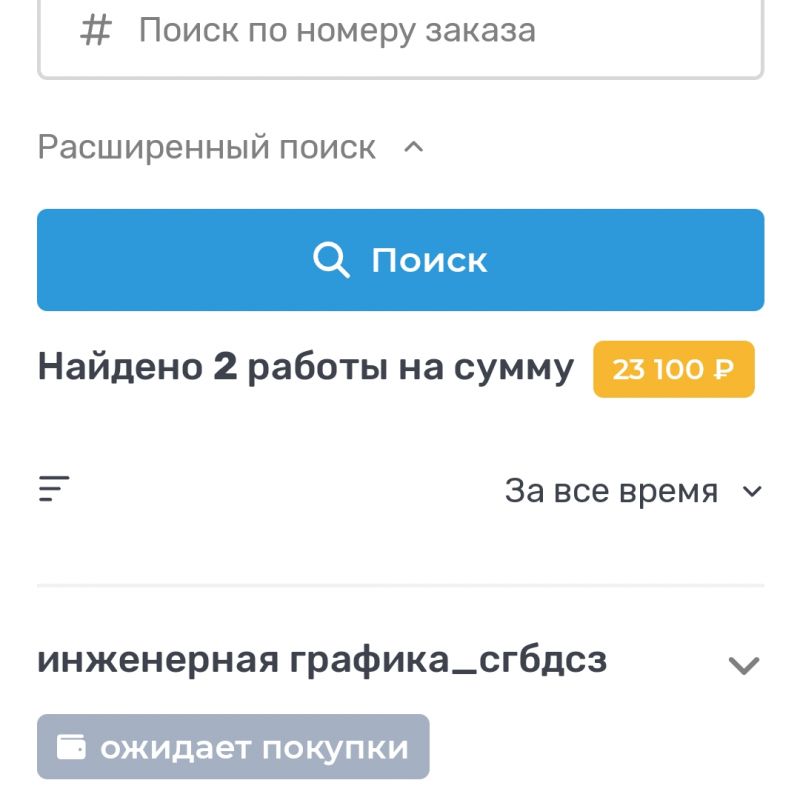Open the sort options icon

coord(54,489)
